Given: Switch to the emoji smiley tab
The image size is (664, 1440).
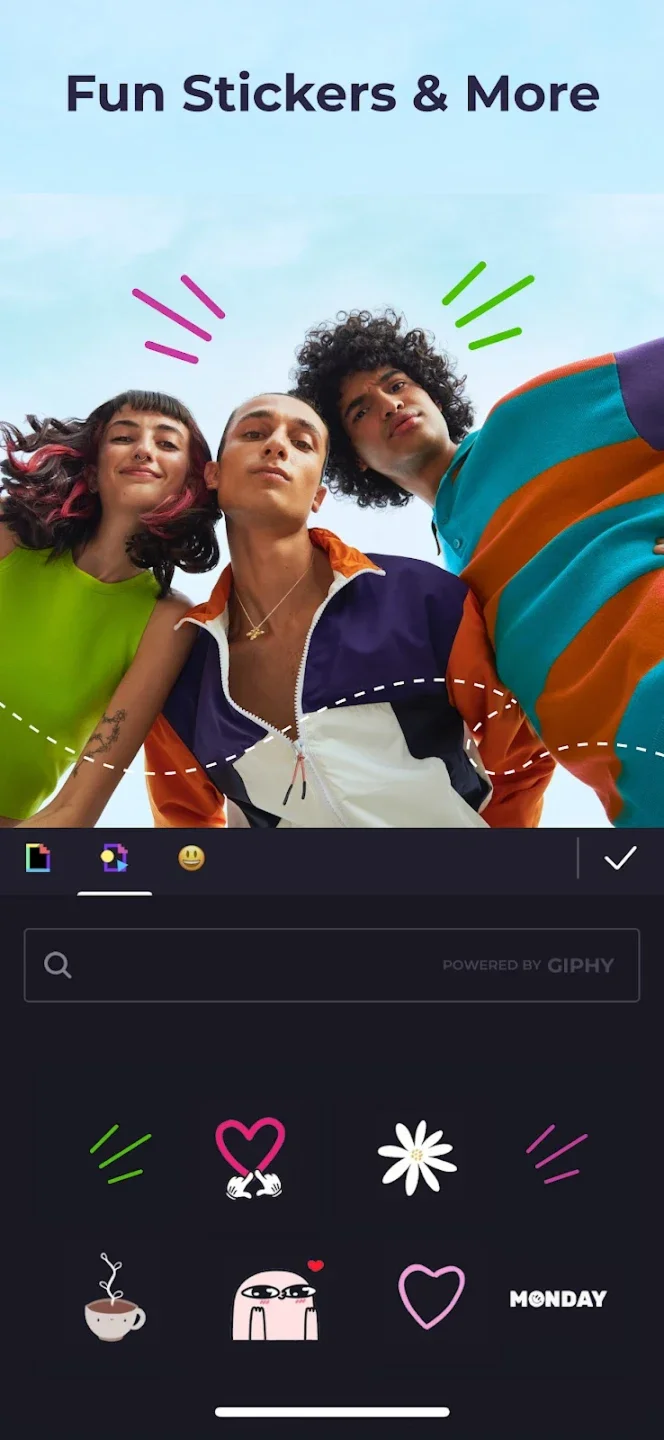Looking at the screenshot, I should coord(191,858).
